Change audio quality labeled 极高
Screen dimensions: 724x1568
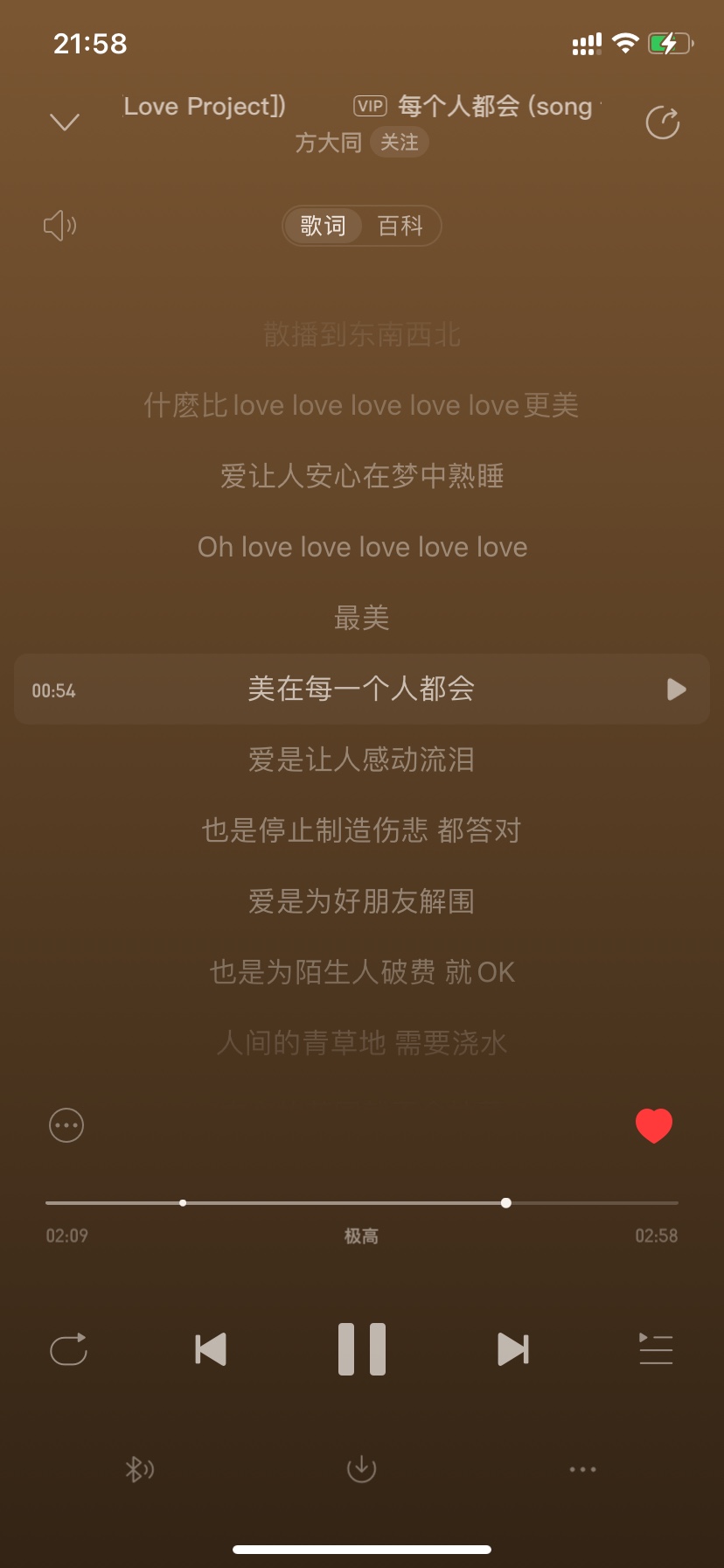pyautogui.click(x=361, y=1235)
